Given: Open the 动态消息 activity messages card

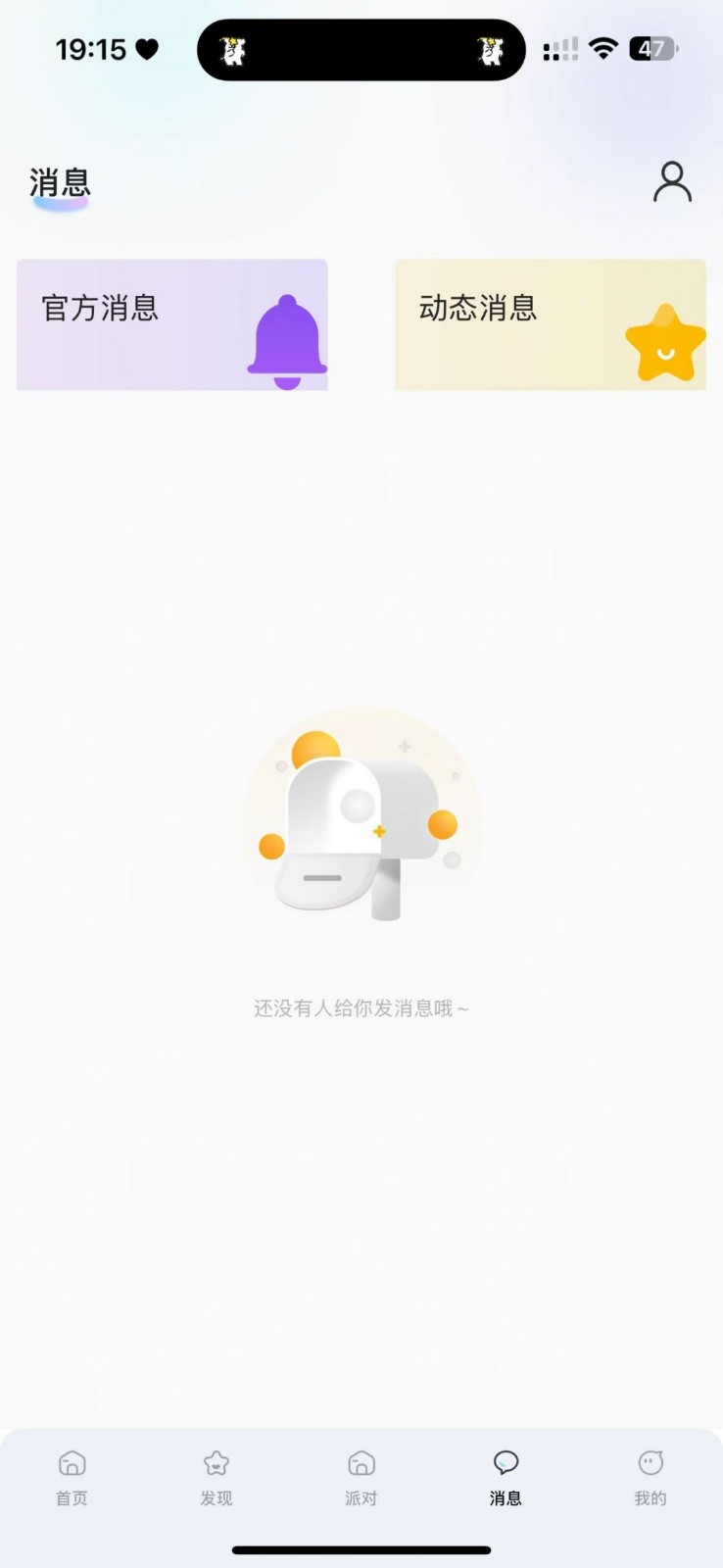Looking at the screenshot, I should point(550,324).
